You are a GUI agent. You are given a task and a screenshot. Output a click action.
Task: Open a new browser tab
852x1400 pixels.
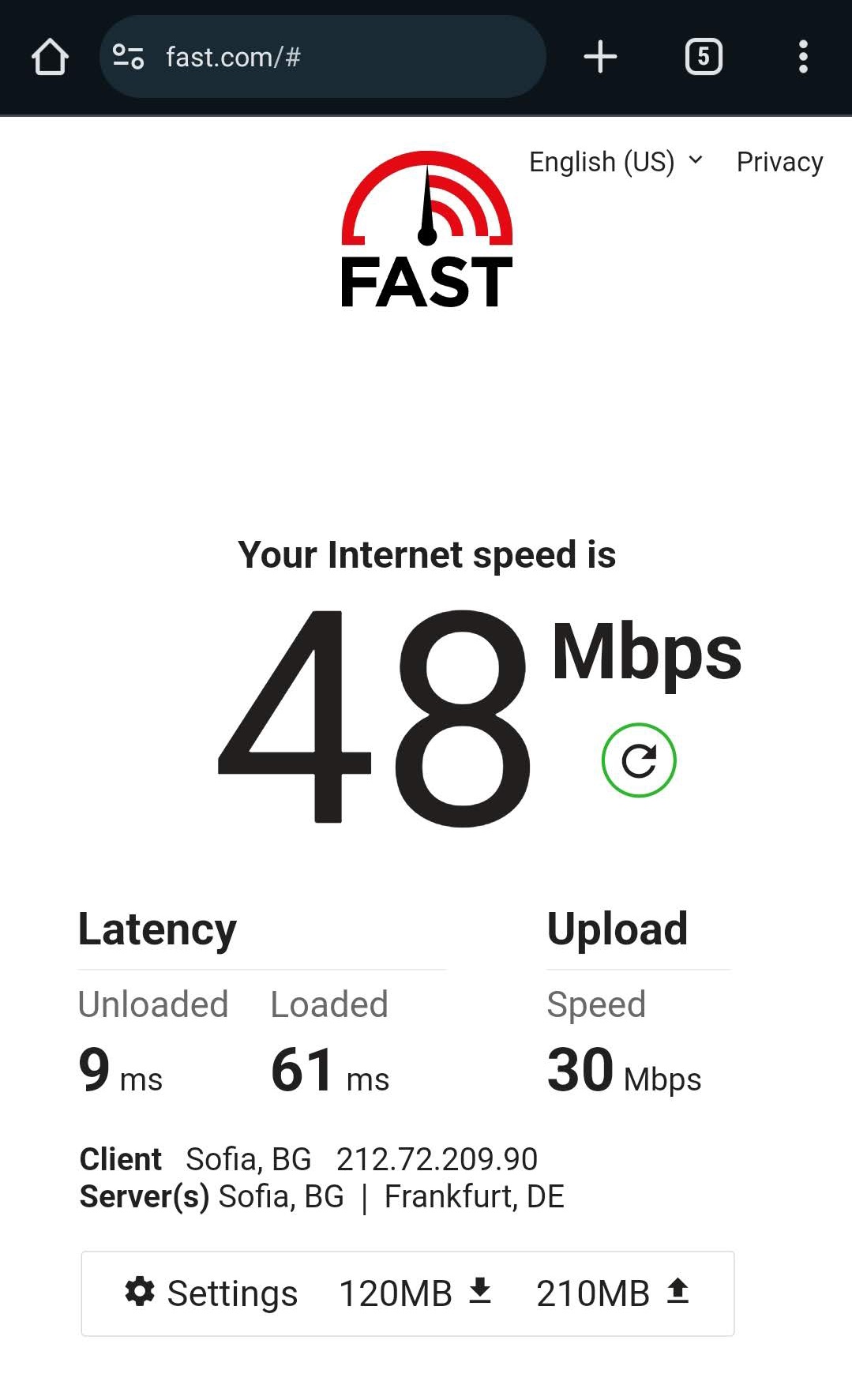coord(600,57)
